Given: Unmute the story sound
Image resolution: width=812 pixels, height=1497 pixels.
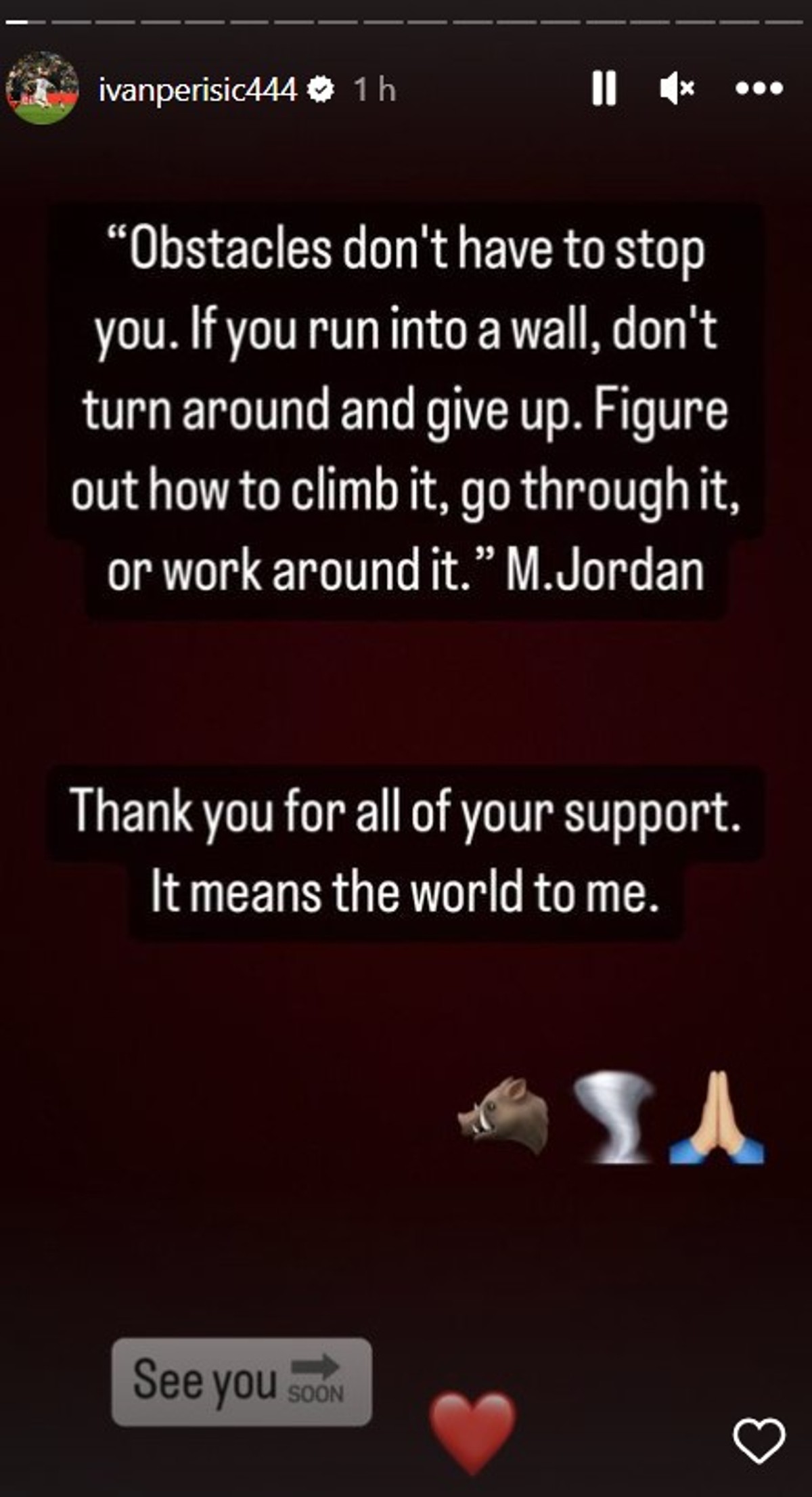Looking at the screenshot, I should 677,89.
